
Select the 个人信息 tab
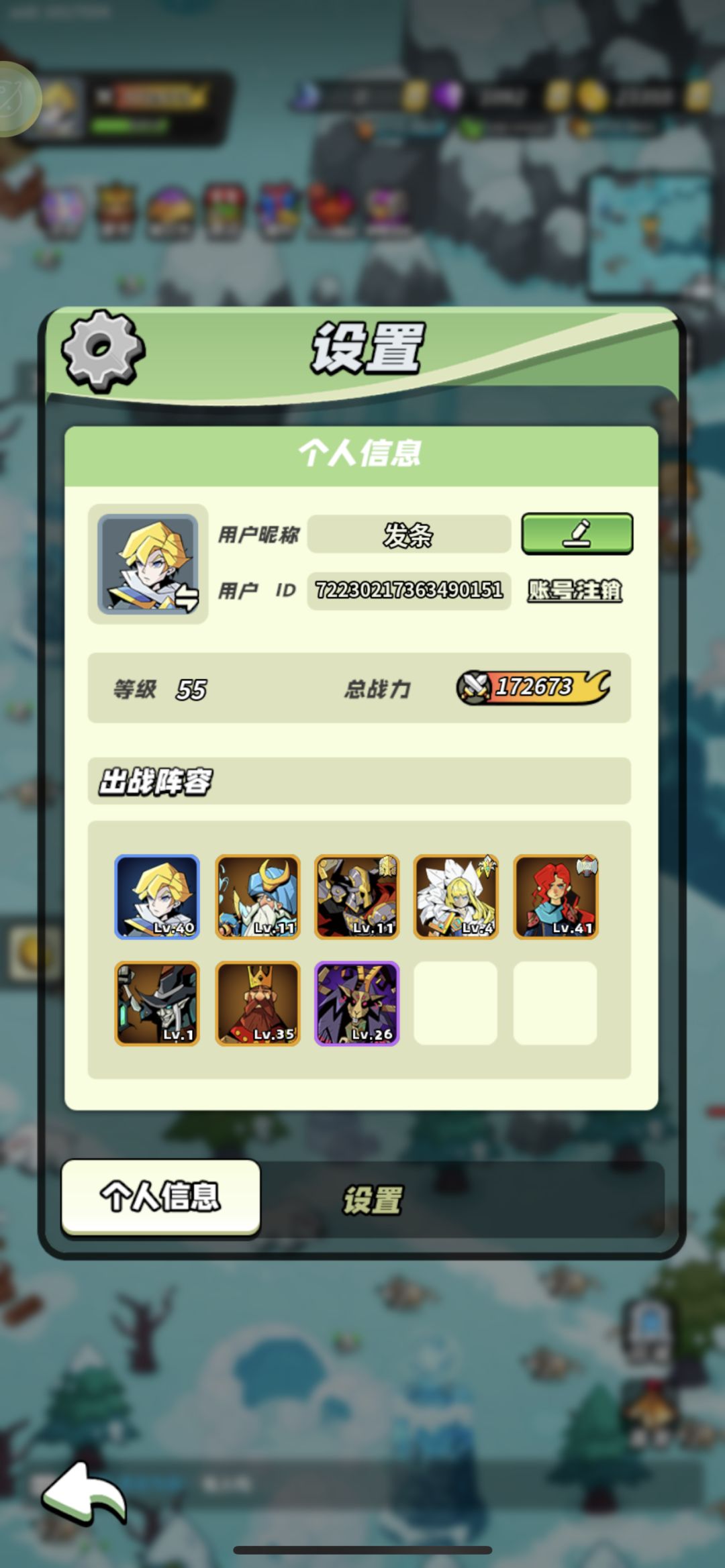(160, 1196)
